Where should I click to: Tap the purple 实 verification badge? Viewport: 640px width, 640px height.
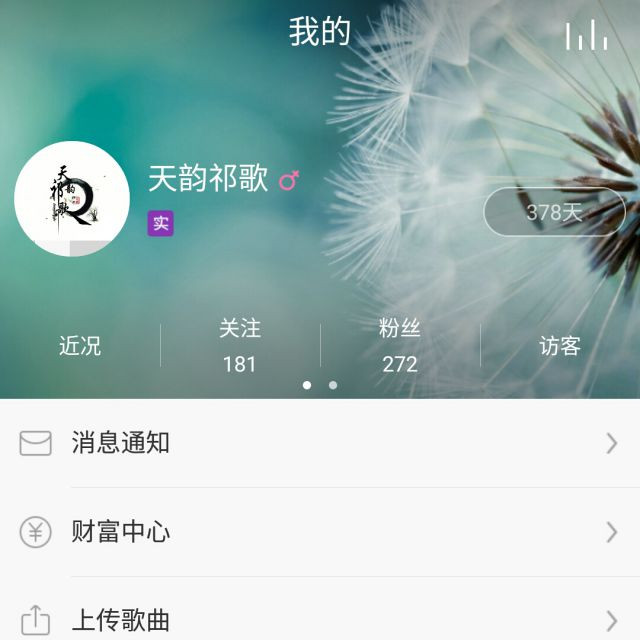(x=161, y=223)
